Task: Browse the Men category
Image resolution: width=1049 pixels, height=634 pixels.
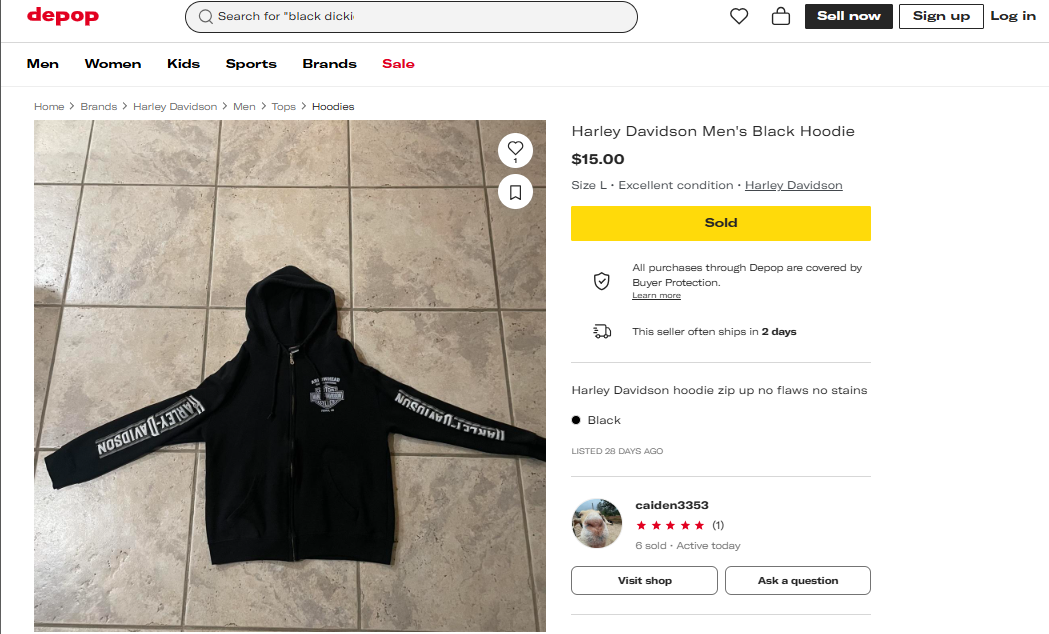Action: point(43,64)
